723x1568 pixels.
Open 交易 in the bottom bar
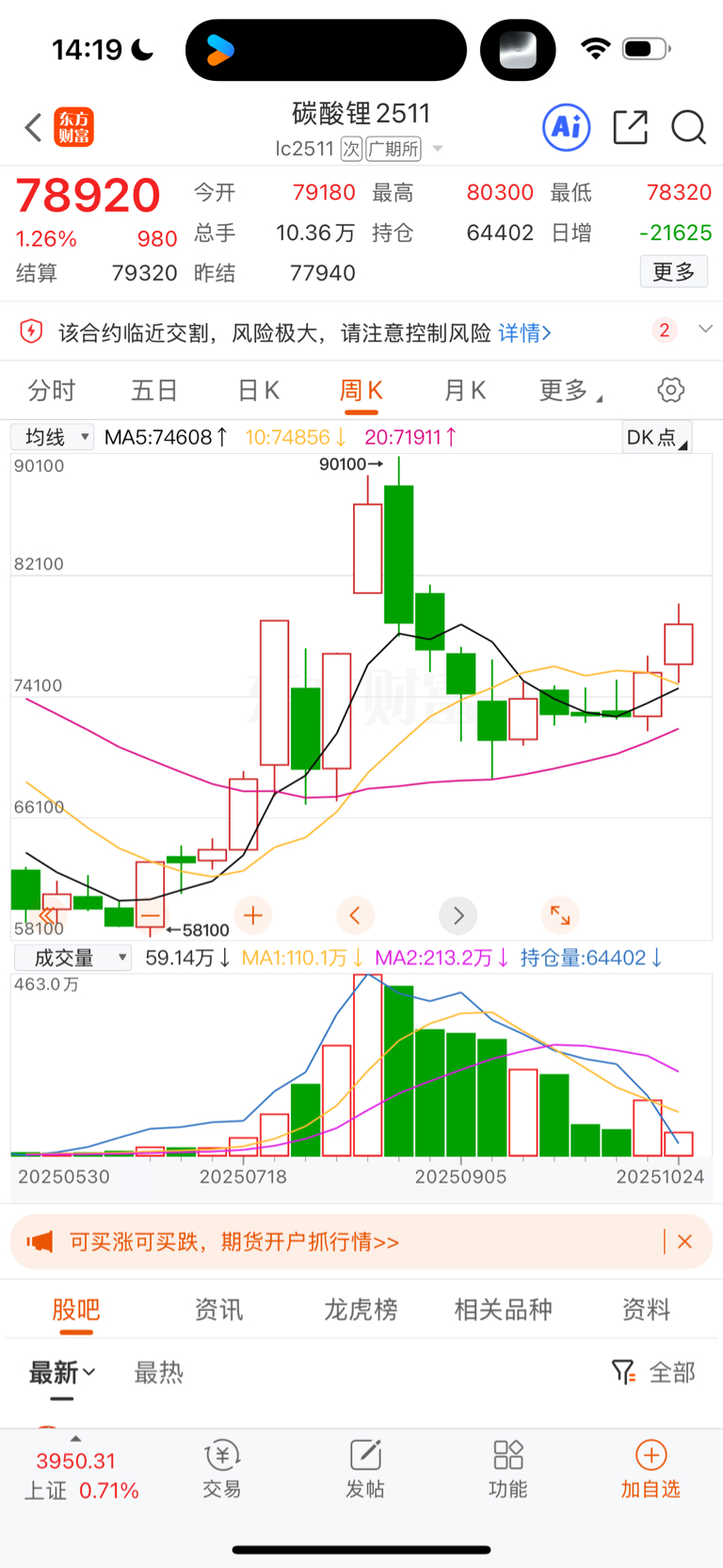222,1468
